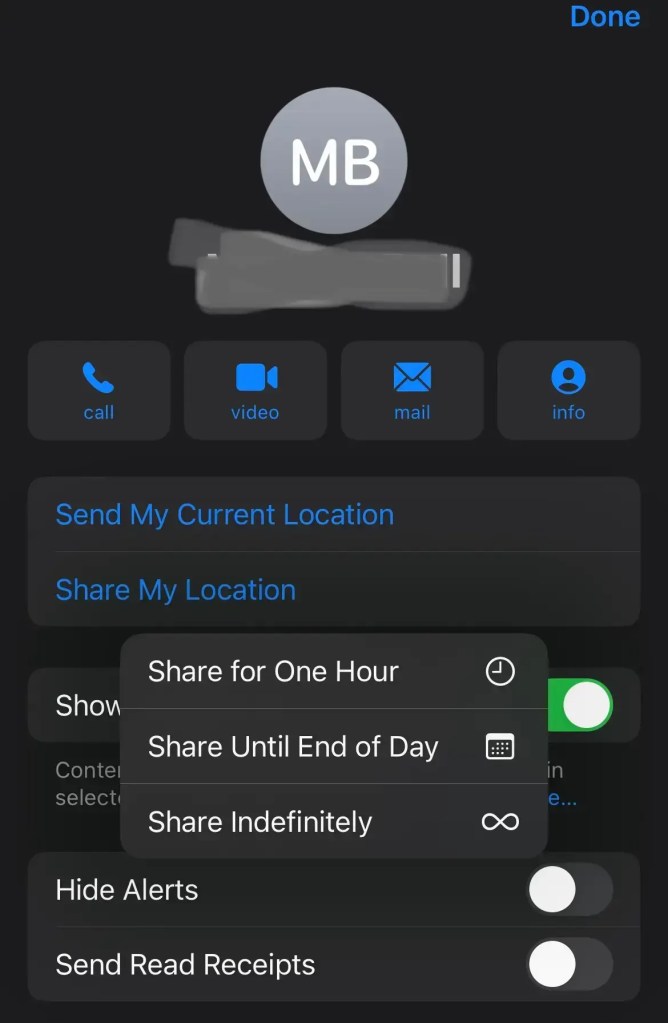The height and width of the screenshot is (1023, 668).
Task: Call the contact MB
Action: 99,390
